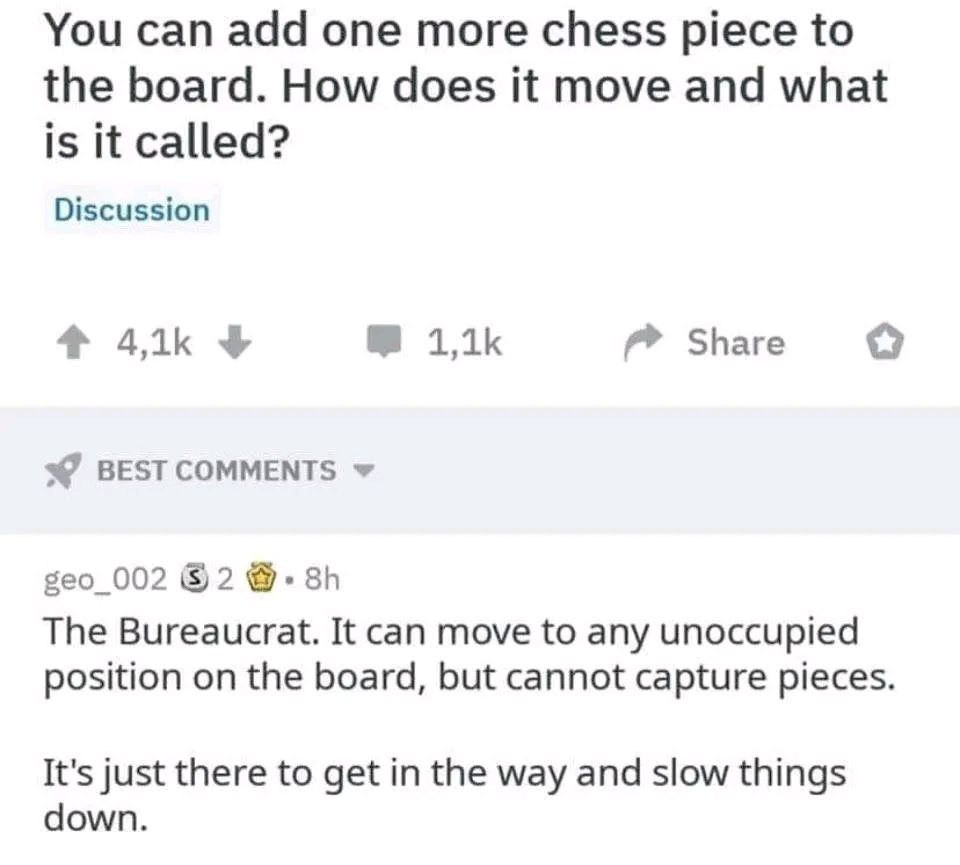This screenshot has width=960, height=865.
Task: Share this post
Action: click(x=705, y=343)
